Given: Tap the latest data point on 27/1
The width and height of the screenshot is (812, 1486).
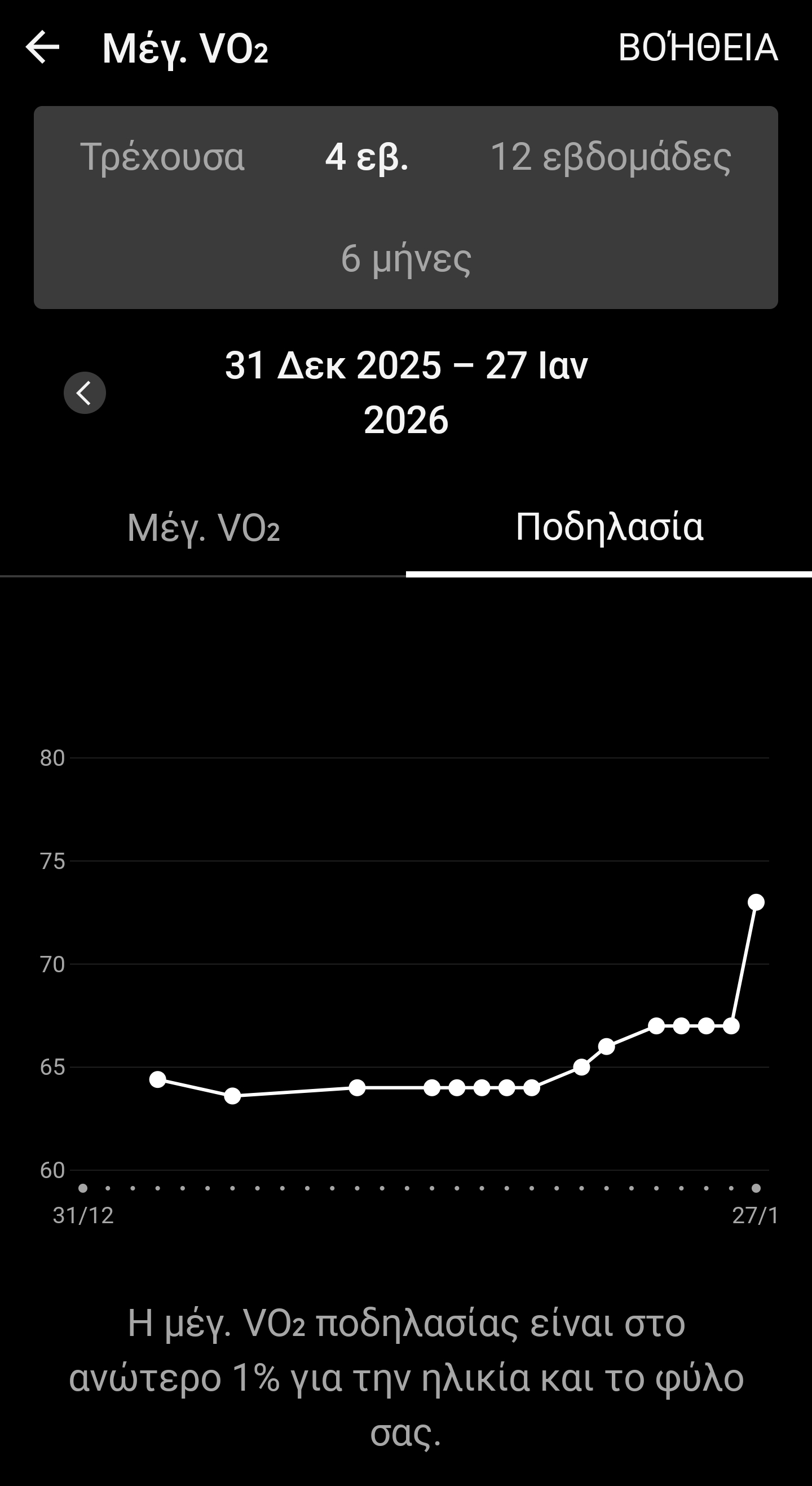Looking at the screenshot, I should [x=756, y=902].
